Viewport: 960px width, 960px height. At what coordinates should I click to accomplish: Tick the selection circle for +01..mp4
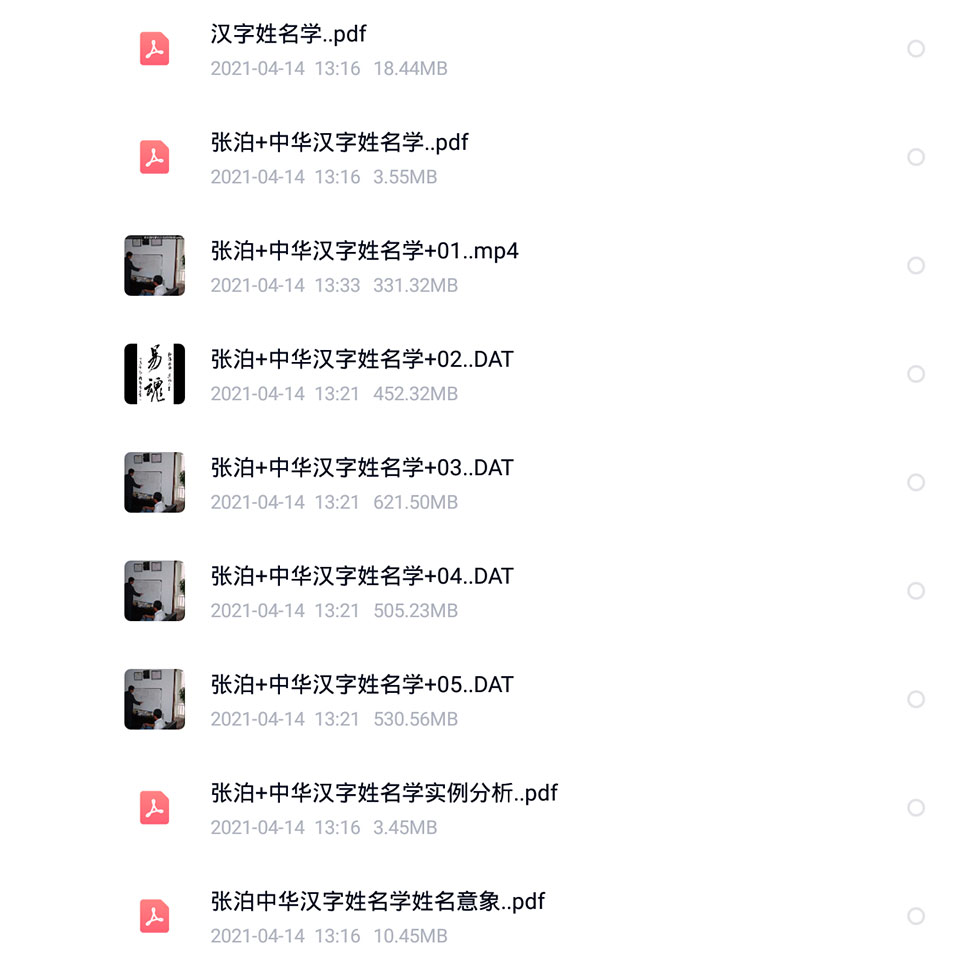(x=916, y=266)
